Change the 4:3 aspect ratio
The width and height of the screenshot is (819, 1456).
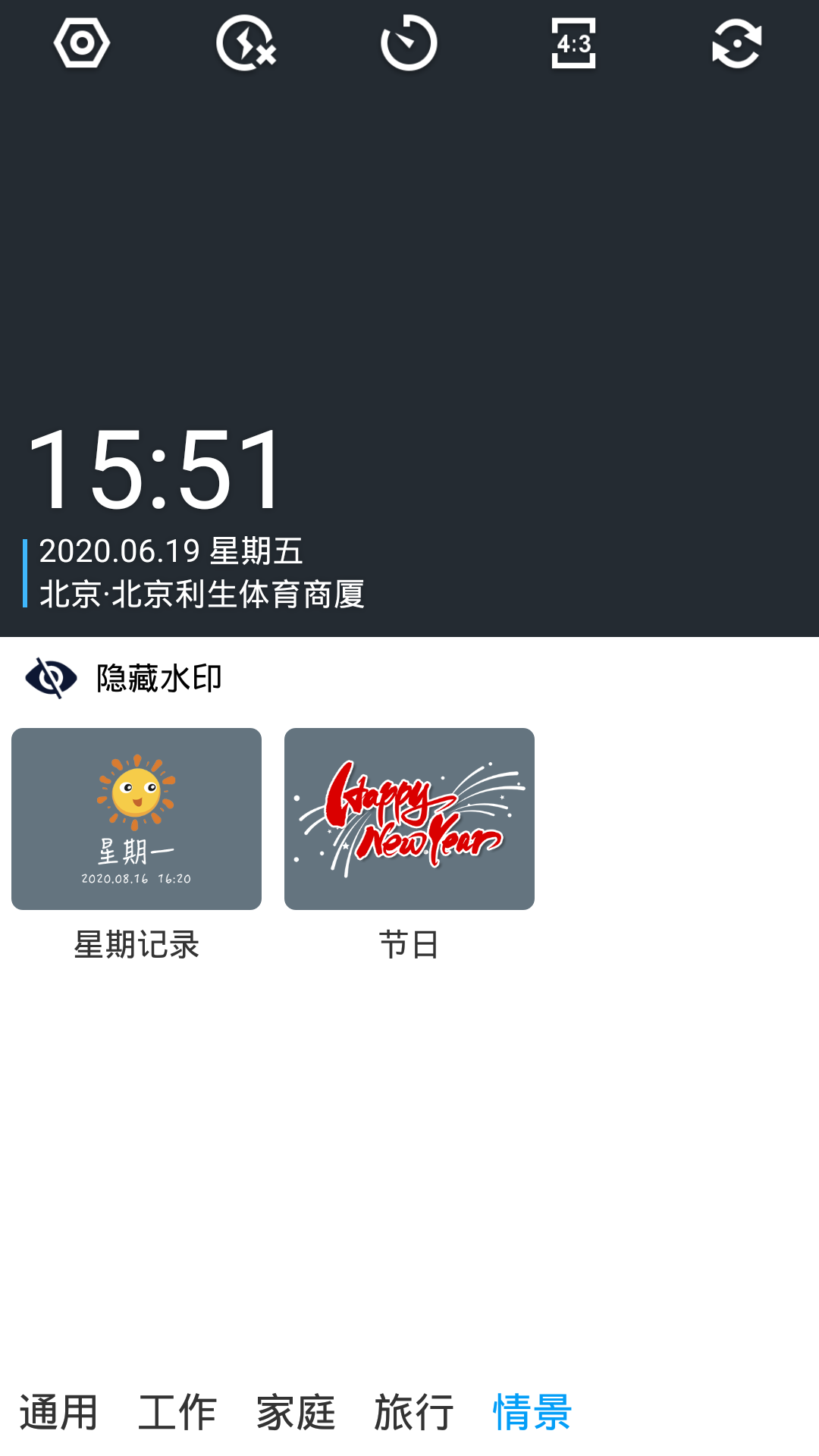pyautogui.click(x=573, y=43)
